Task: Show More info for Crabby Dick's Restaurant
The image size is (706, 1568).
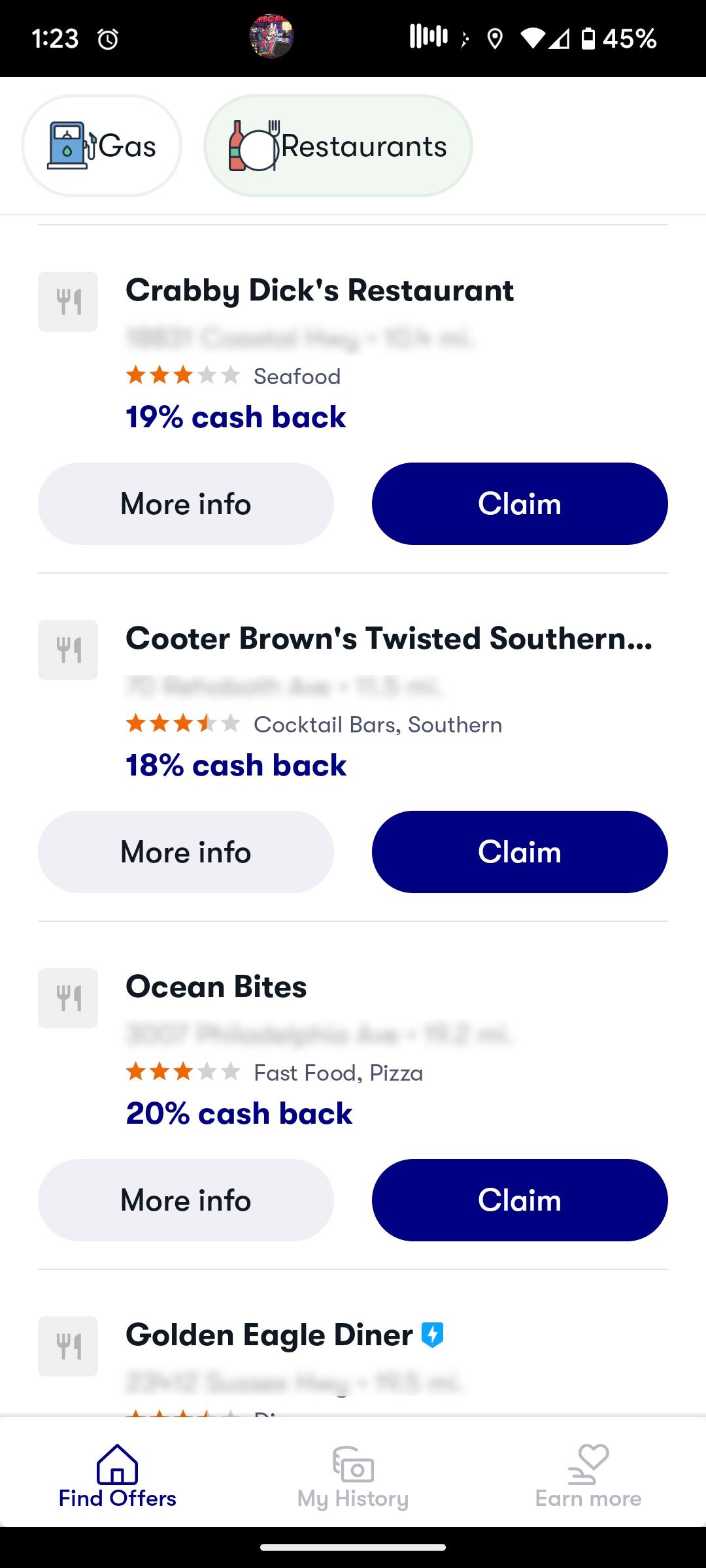Action: (185, 503)
